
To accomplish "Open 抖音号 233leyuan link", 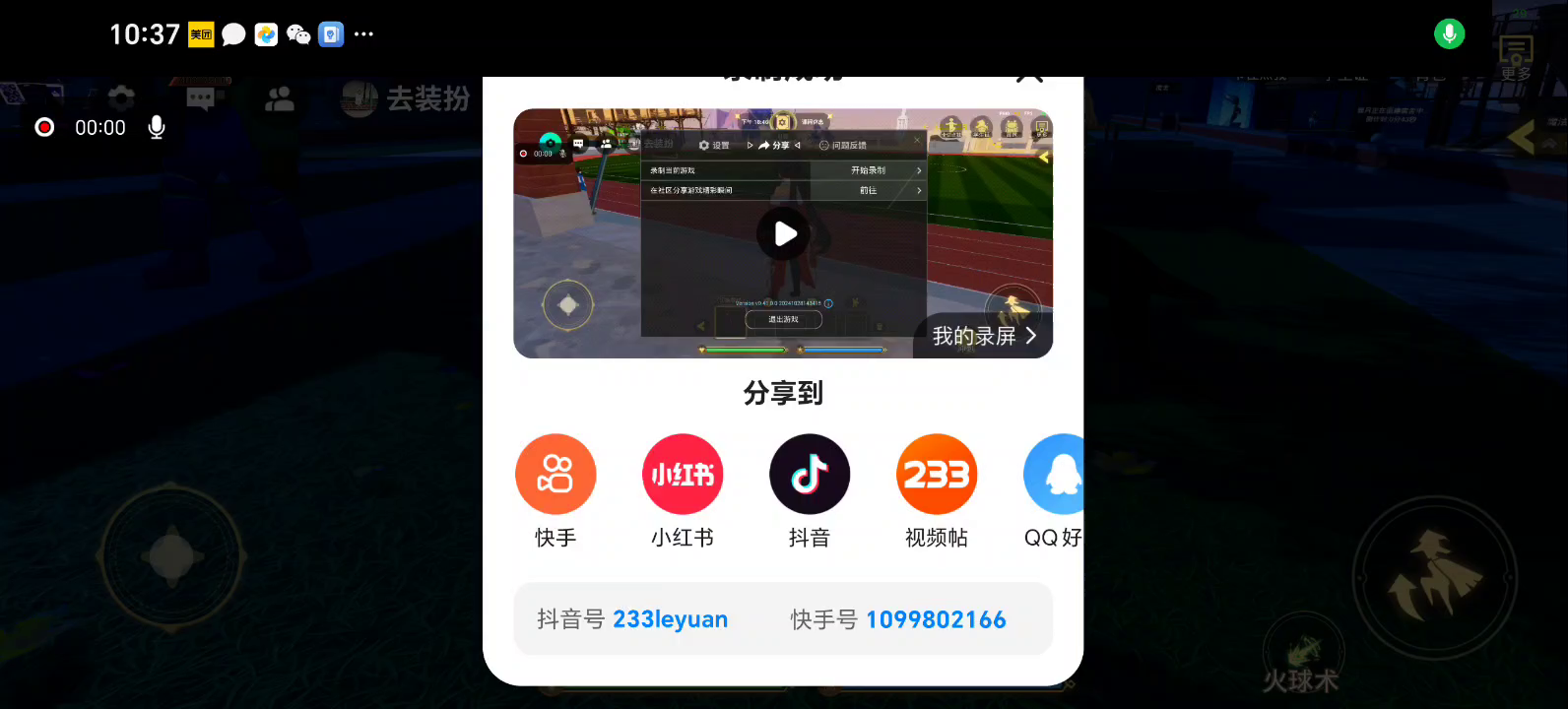I will 670,619.
